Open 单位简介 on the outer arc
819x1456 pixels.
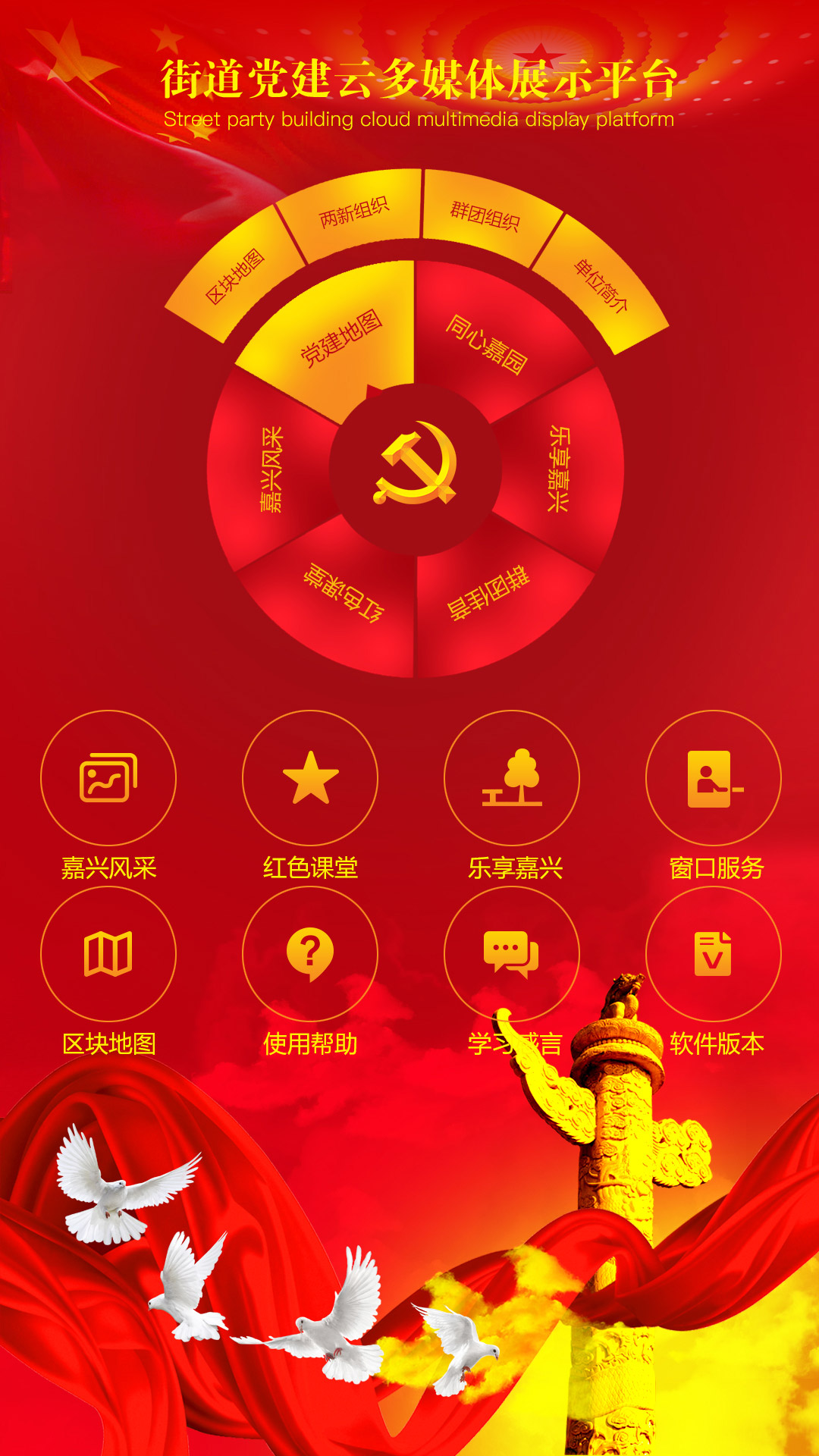pos(601,286)
